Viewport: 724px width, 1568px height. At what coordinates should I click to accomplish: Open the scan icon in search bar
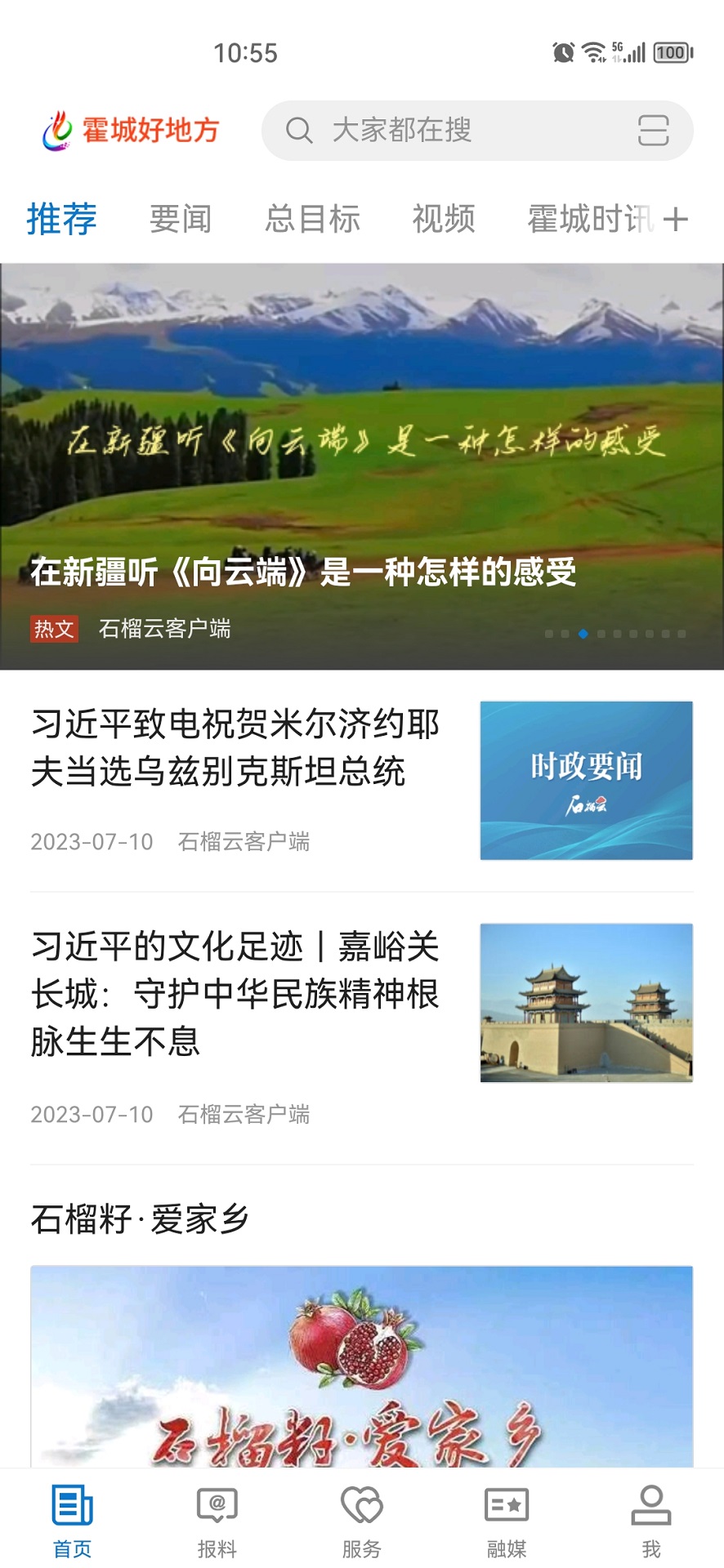[653, 131]
